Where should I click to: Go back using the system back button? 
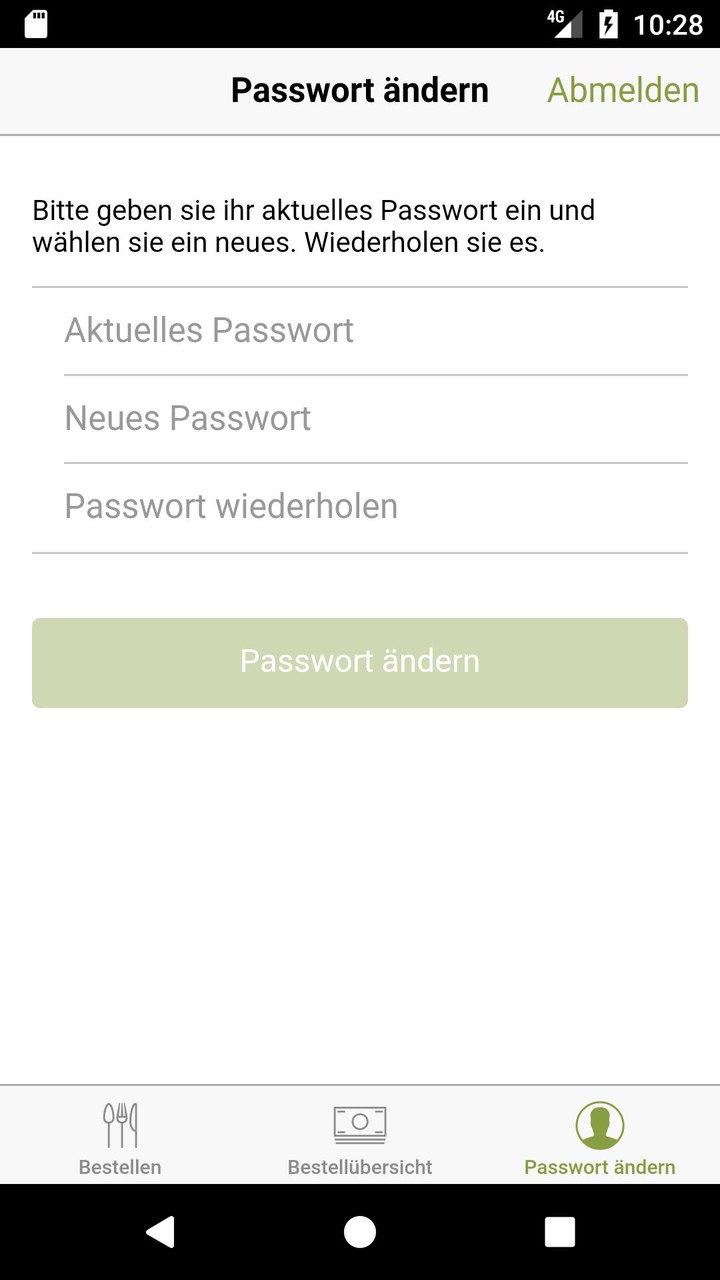[x=160, y=1232]
